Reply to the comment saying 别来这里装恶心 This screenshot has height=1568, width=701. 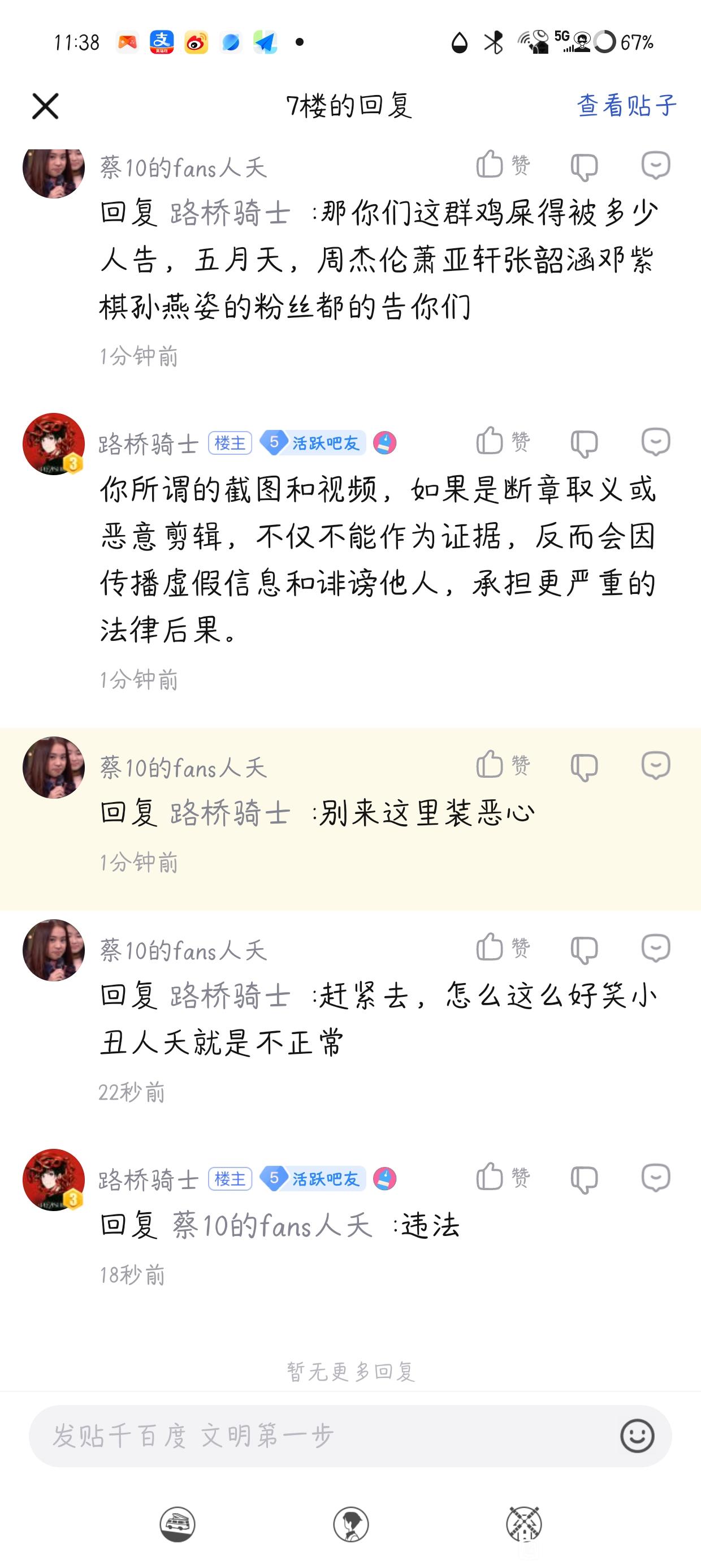tap(655, 766)
